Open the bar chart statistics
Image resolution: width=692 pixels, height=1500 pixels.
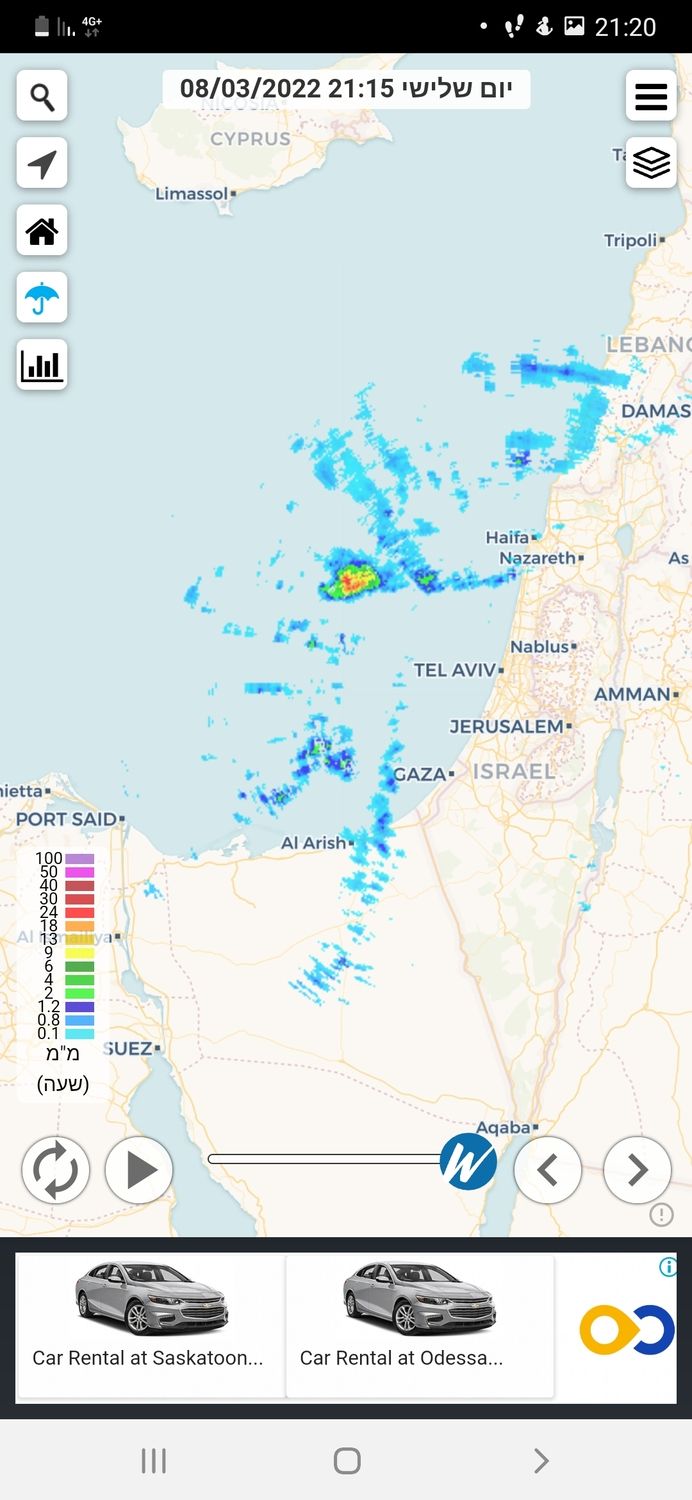click(x=42, y=365)
